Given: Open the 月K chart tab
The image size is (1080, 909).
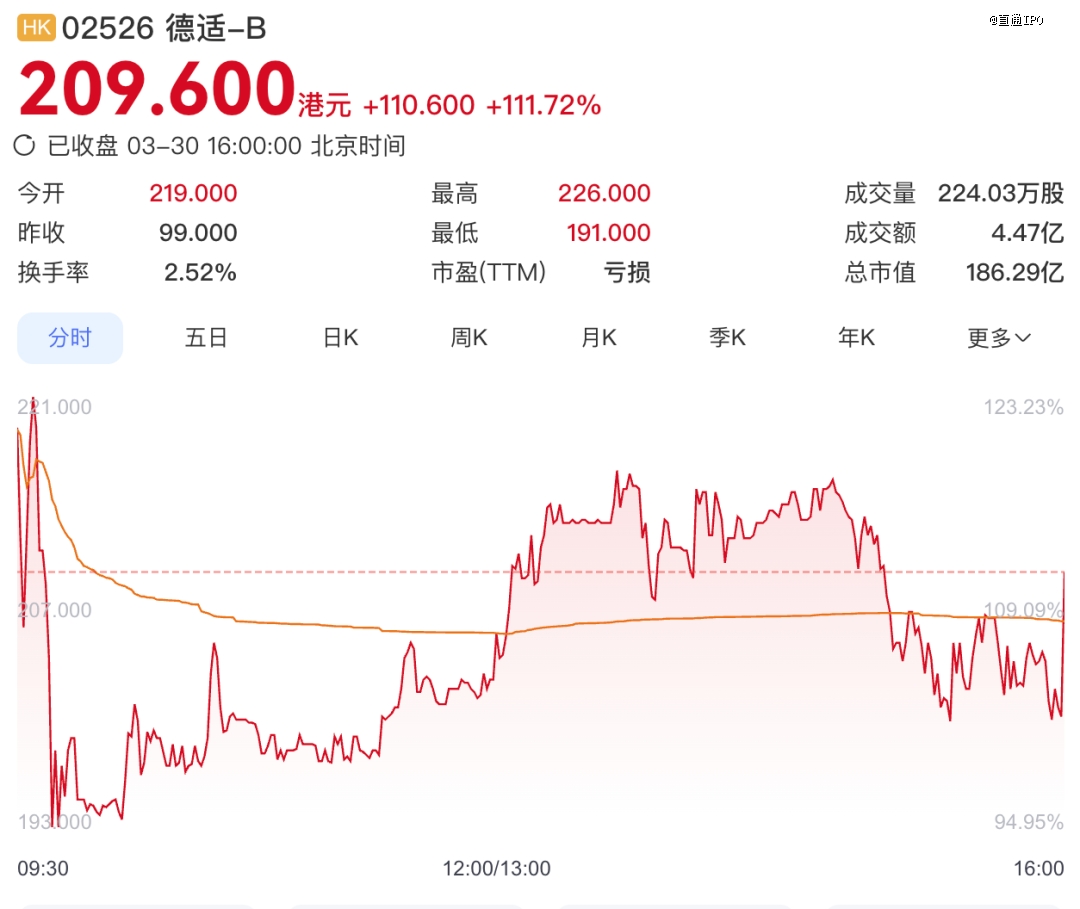Looking at the screenshot, I should tap(598, 338).
